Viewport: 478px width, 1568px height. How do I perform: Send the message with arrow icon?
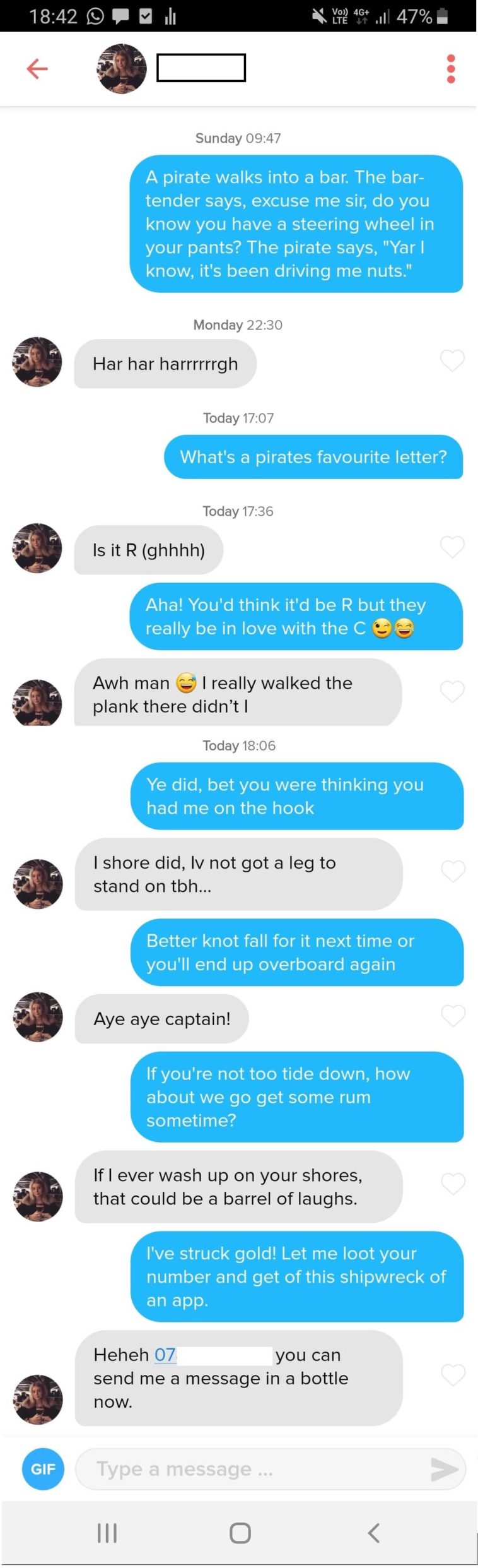coord(444,1469)
